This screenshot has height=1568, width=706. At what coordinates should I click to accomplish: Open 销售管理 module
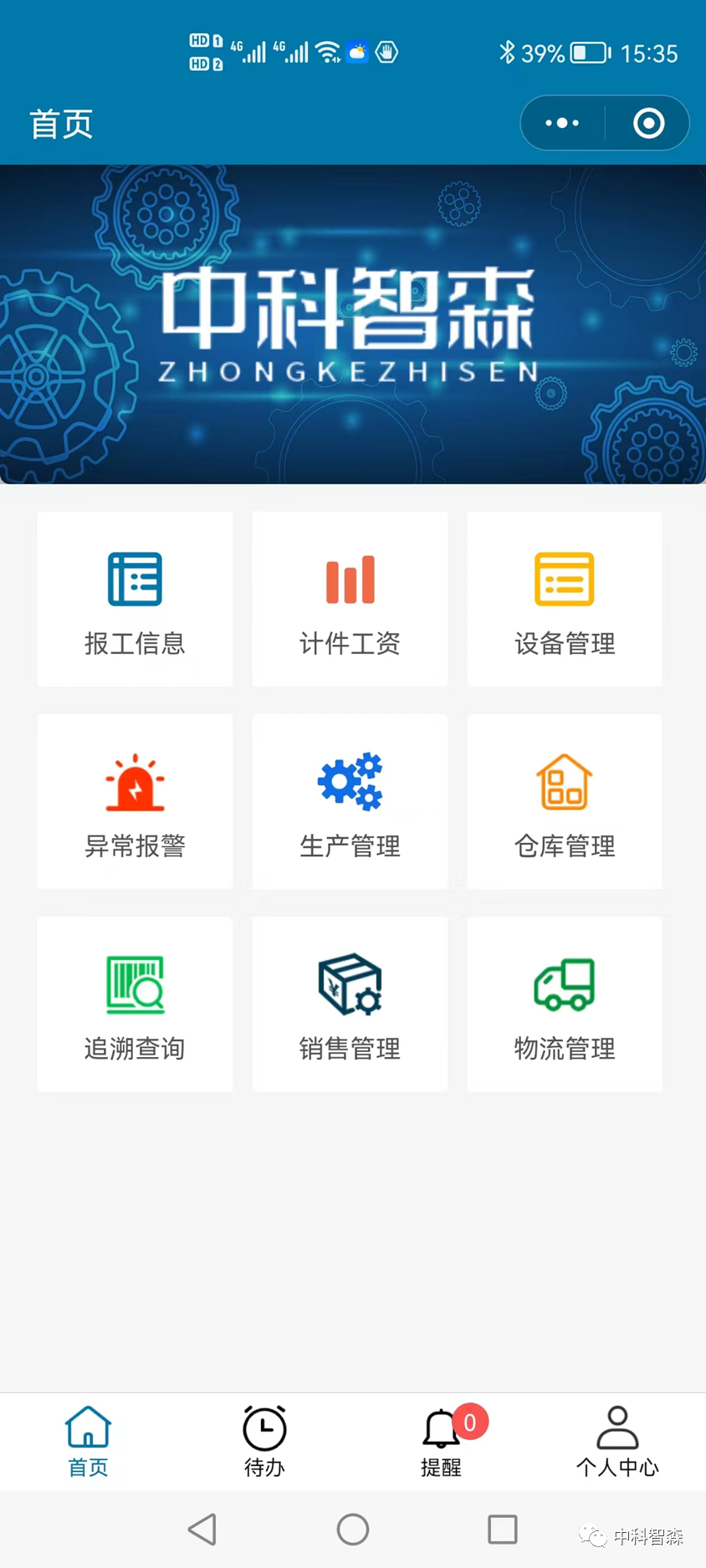(350, 1004)
